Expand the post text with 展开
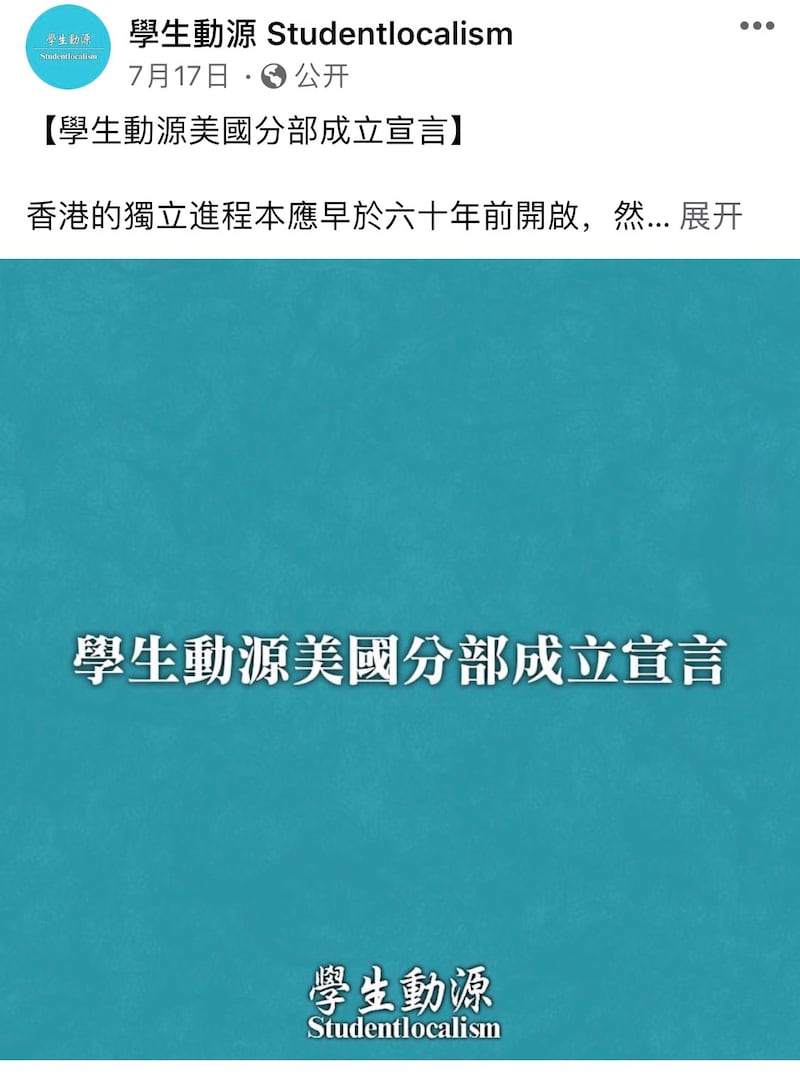Image resolution: width=800 pixels, height=1078 pixels. point(711,217)
